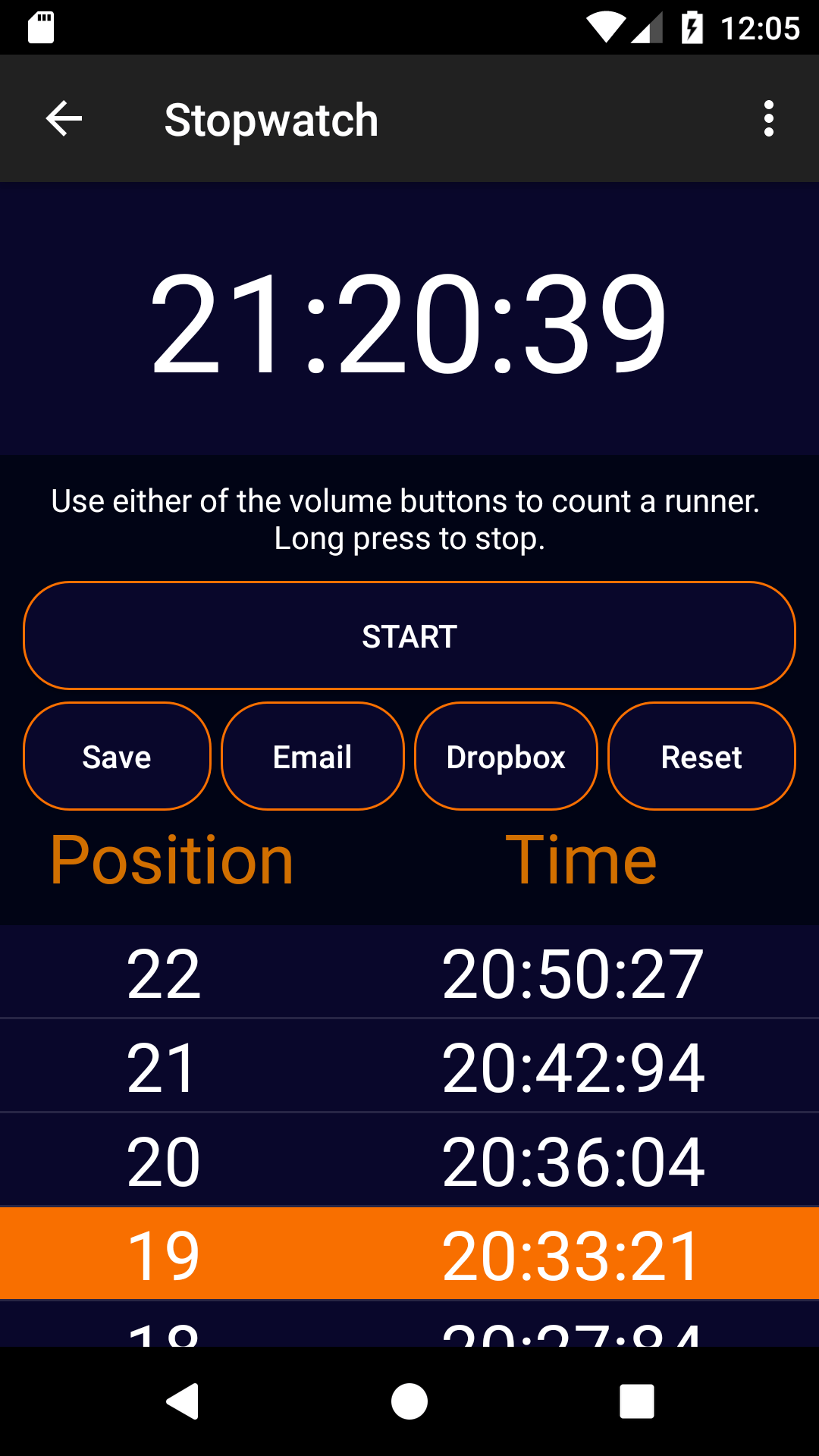
Task: Tap the Android back navigation button
Action: click(182, 1401)
